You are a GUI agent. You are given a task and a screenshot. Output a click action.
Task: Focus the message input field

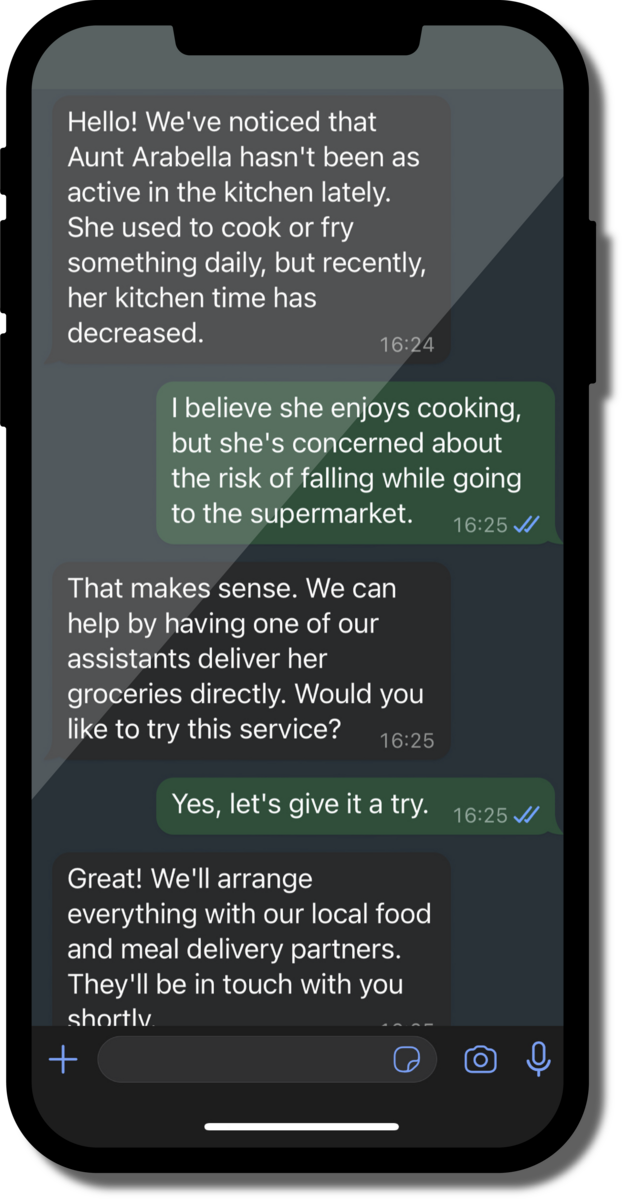coord(267,1060)
